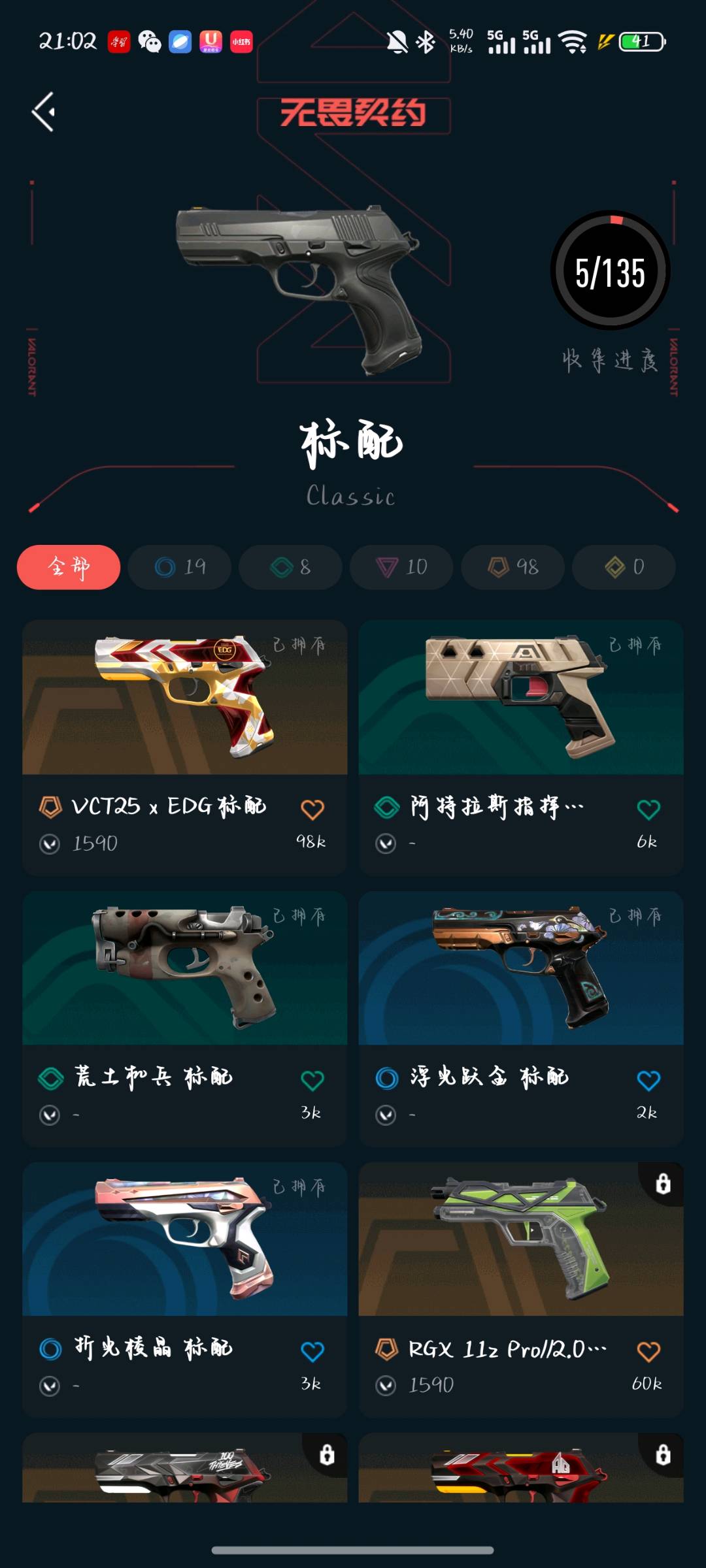Go back using the top-left arrow
The width and height of the screenshot is (706, 1568).
pos(43,112)
